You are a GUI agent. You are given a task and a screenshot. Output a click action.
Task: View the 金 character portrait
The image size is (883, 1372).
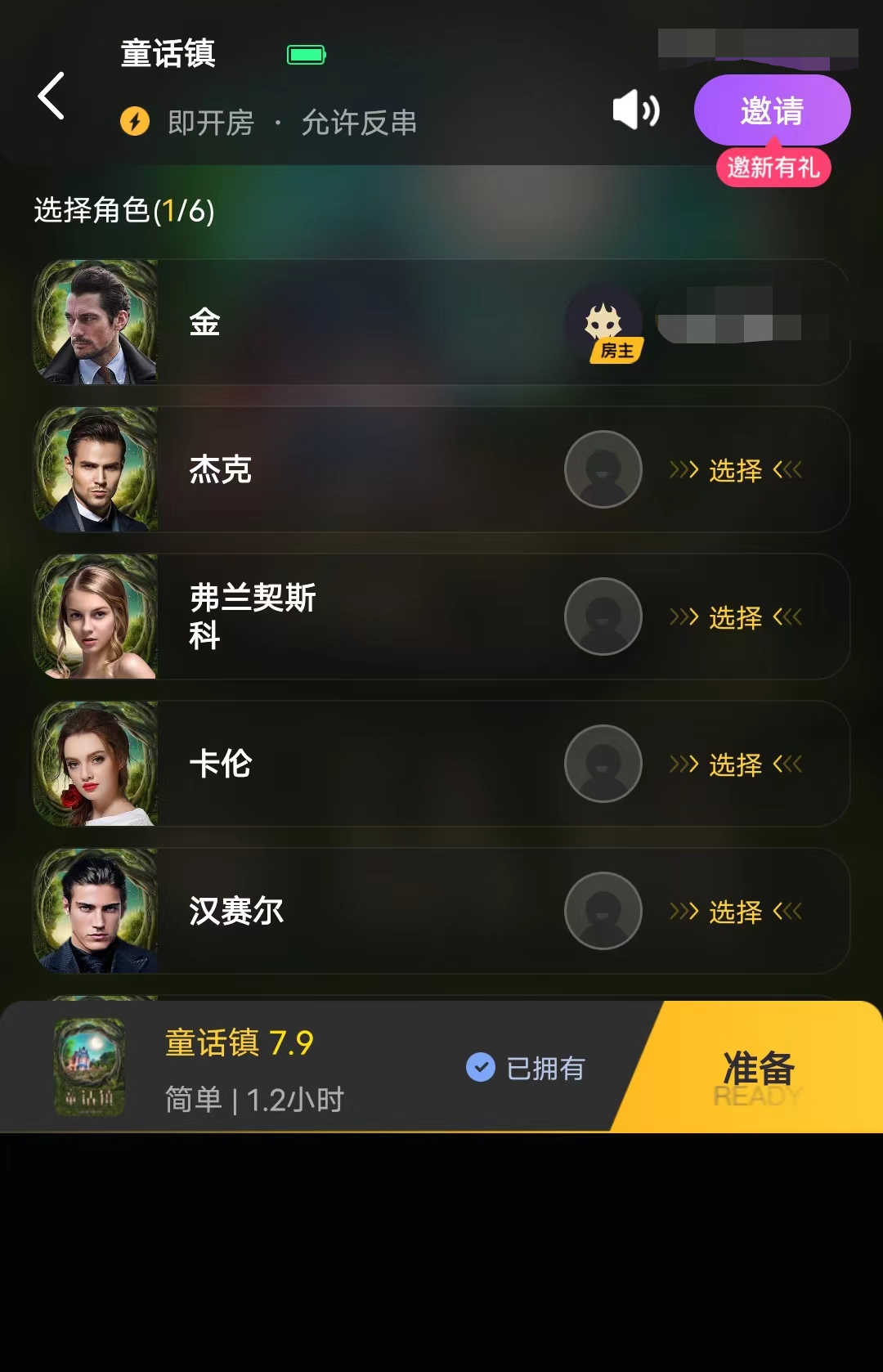tap(96, 322)
